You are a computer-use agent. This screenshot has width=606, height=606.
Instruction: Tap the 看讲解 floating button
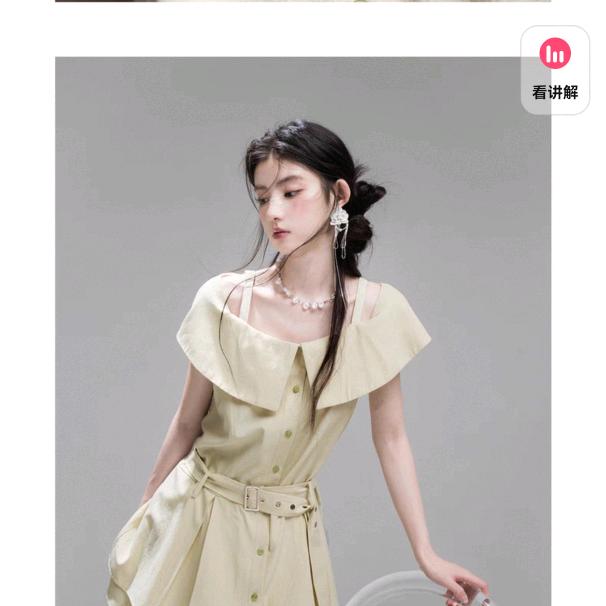tap(555, 70)
